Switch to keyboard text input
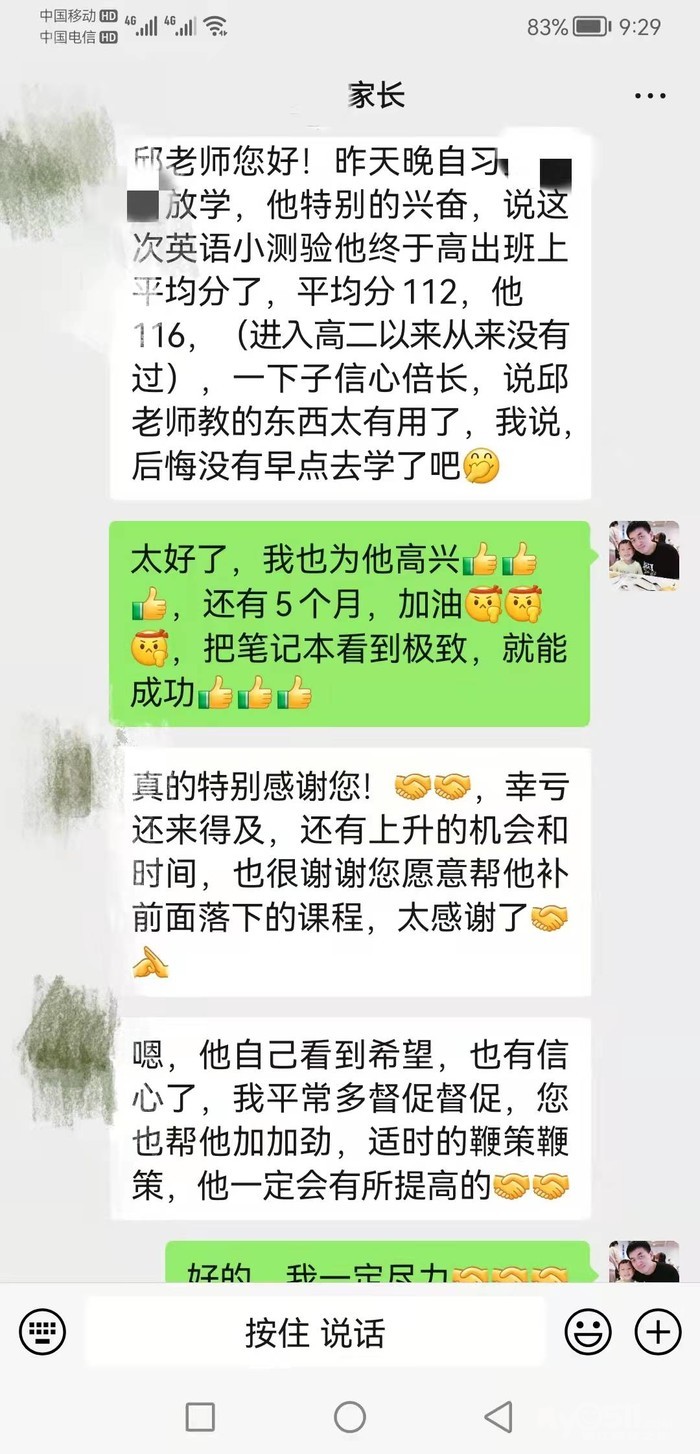Screen dimensions: 700x1454 click(42, 1332)
